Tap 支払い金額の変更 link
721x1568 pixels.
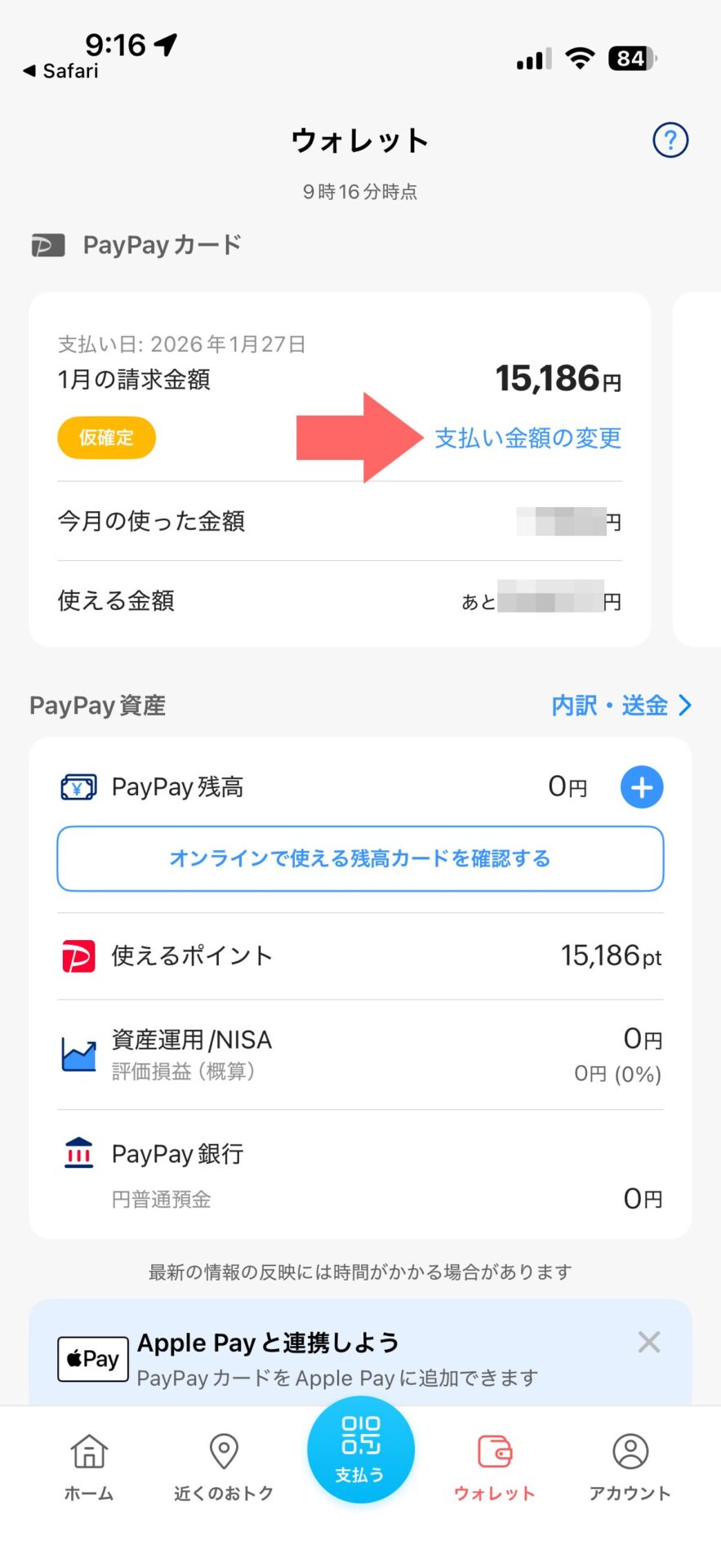pyautogui.click(x=527, y=439)
